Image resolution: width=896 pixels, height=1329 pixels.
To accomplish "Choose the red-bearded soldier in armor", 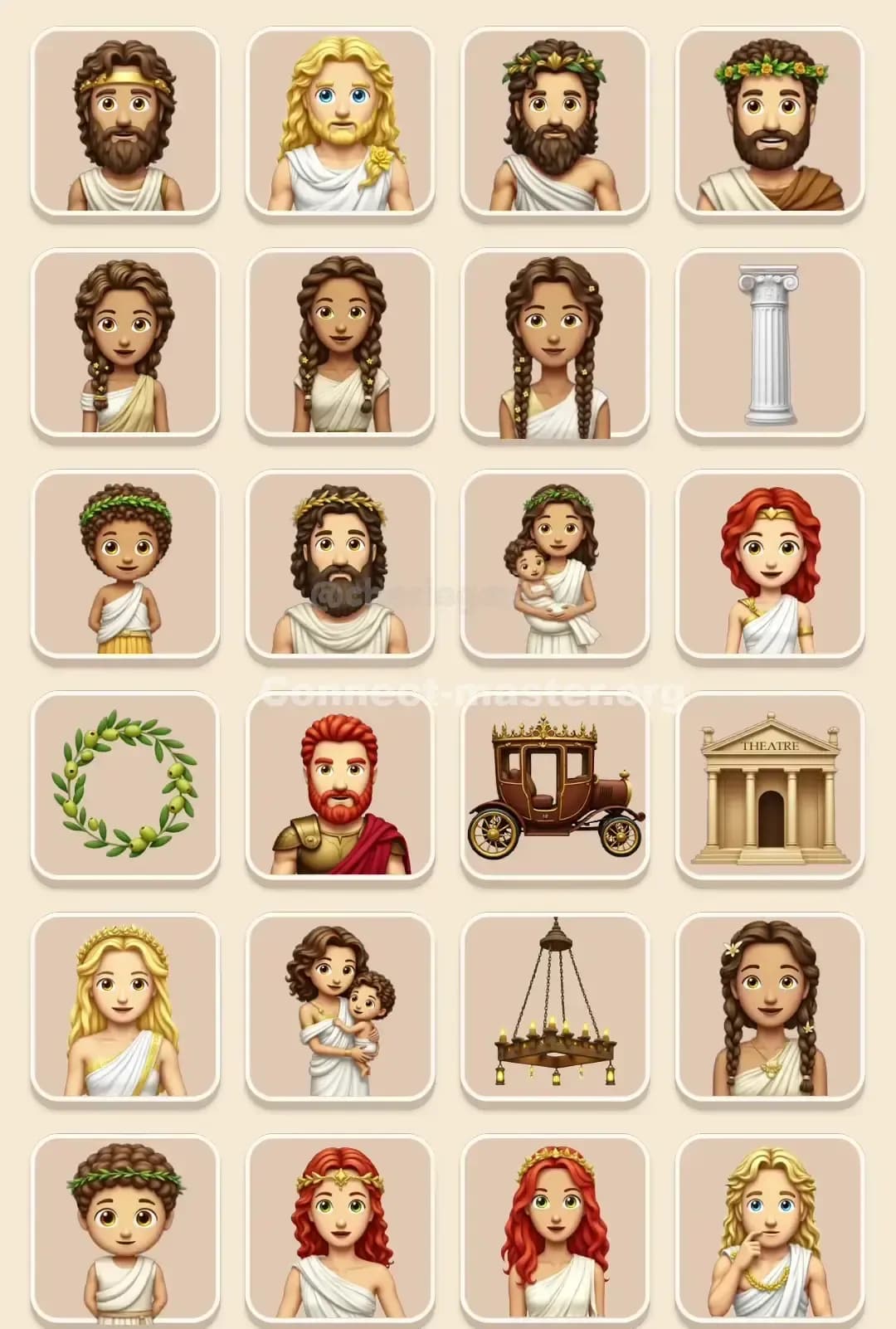I will click(339, 785).
